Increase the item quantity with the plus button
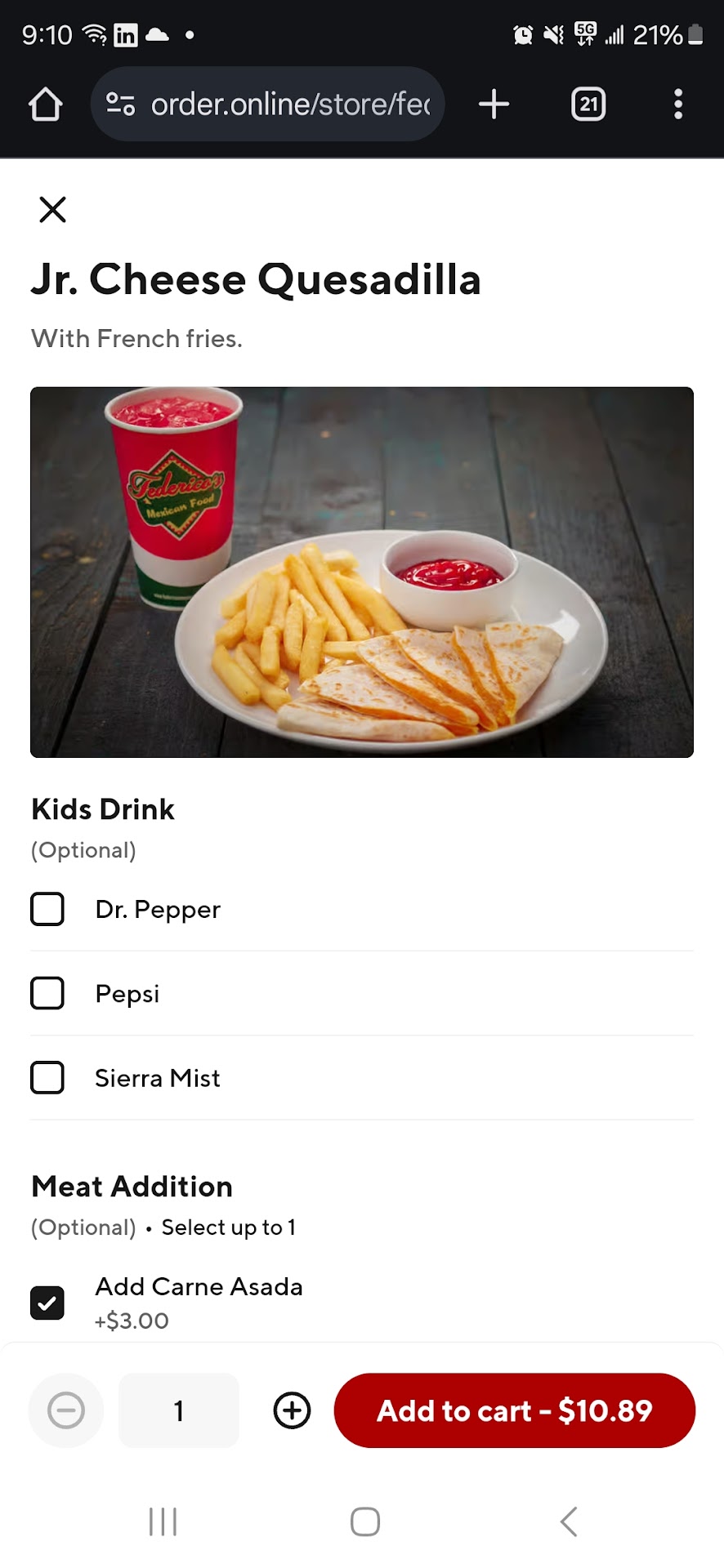Image resolution: width=724 pixels, height=1568 pixels. [292, 1410]
